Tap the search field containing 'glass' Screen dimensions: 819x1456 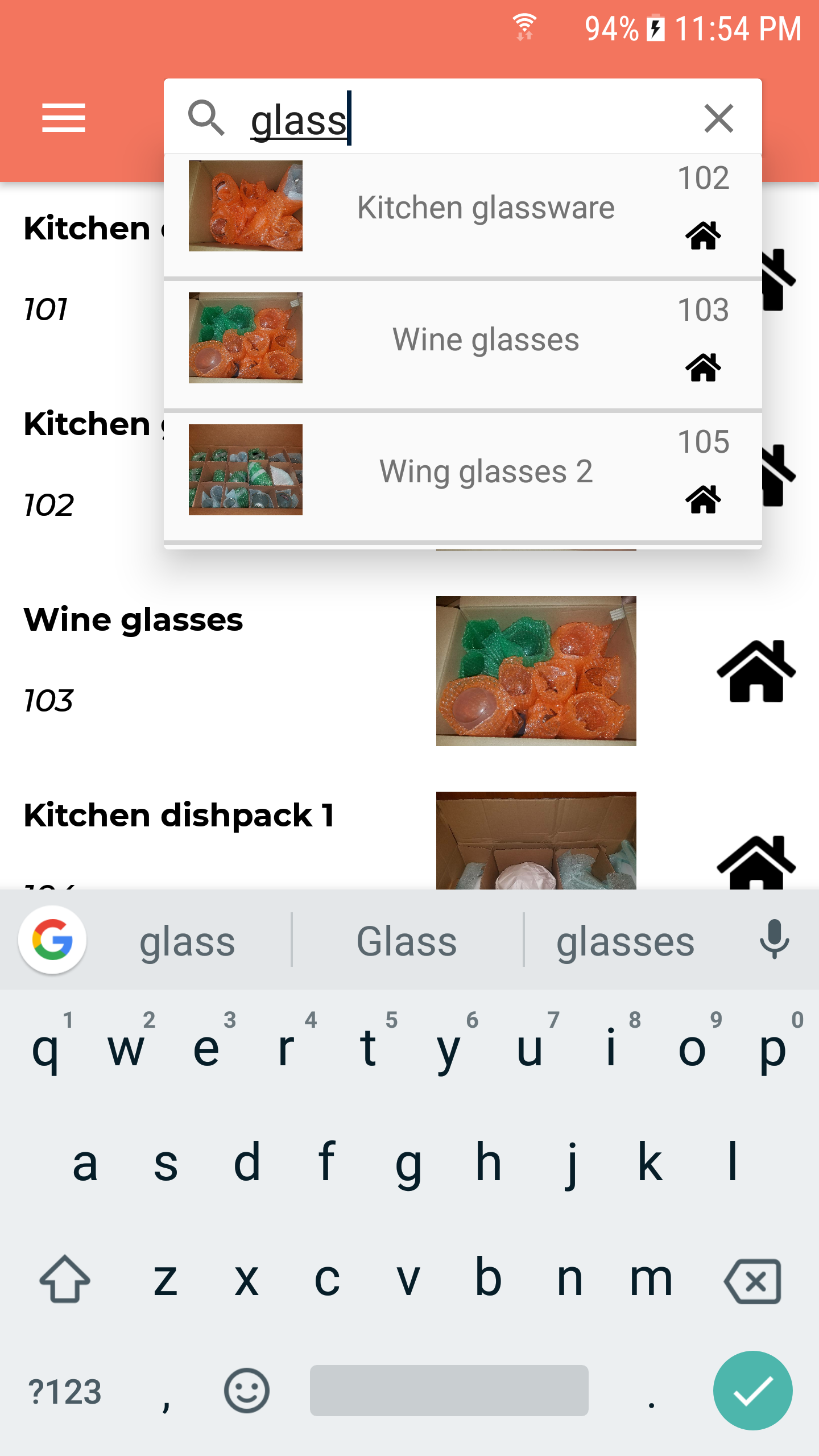(455, 119)
